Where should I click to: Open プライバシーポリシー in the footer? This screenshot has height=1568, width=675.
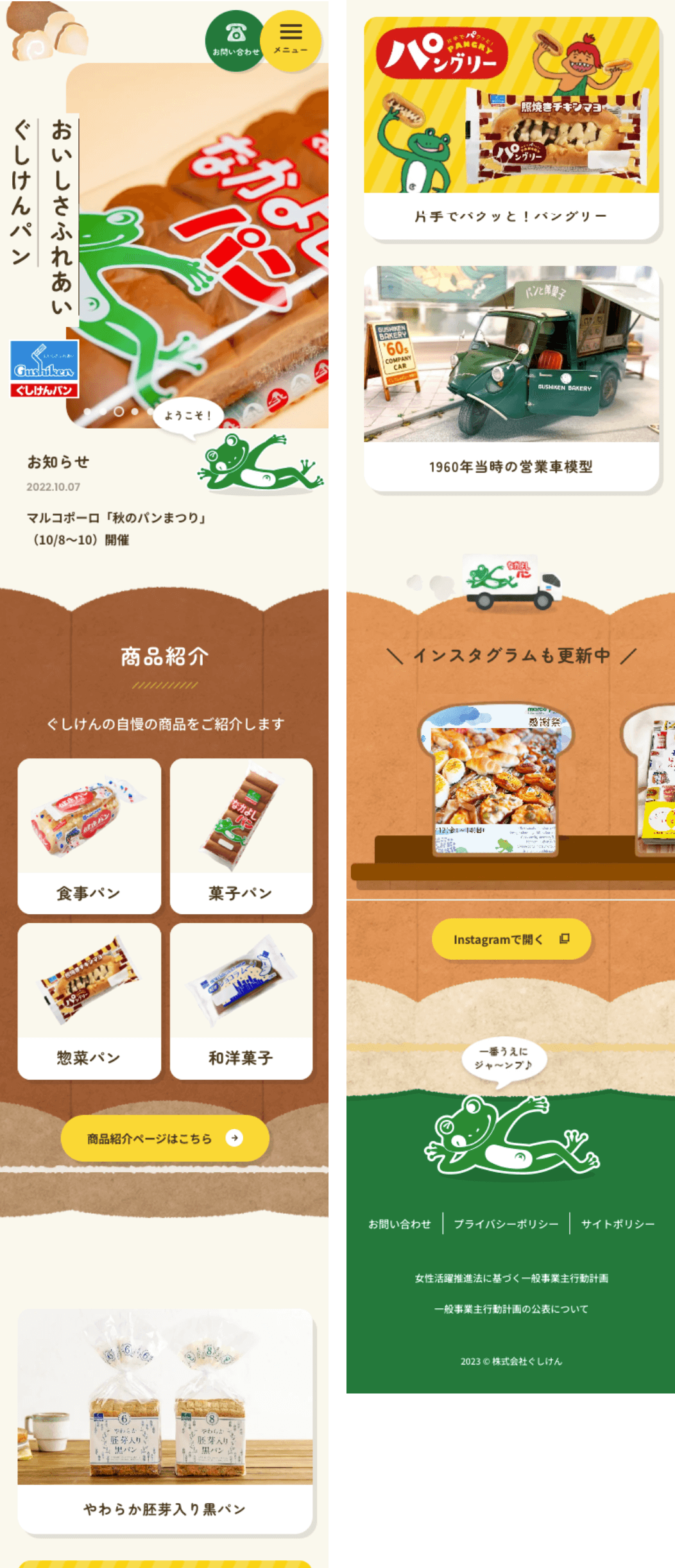click(x=506, y=1223)
